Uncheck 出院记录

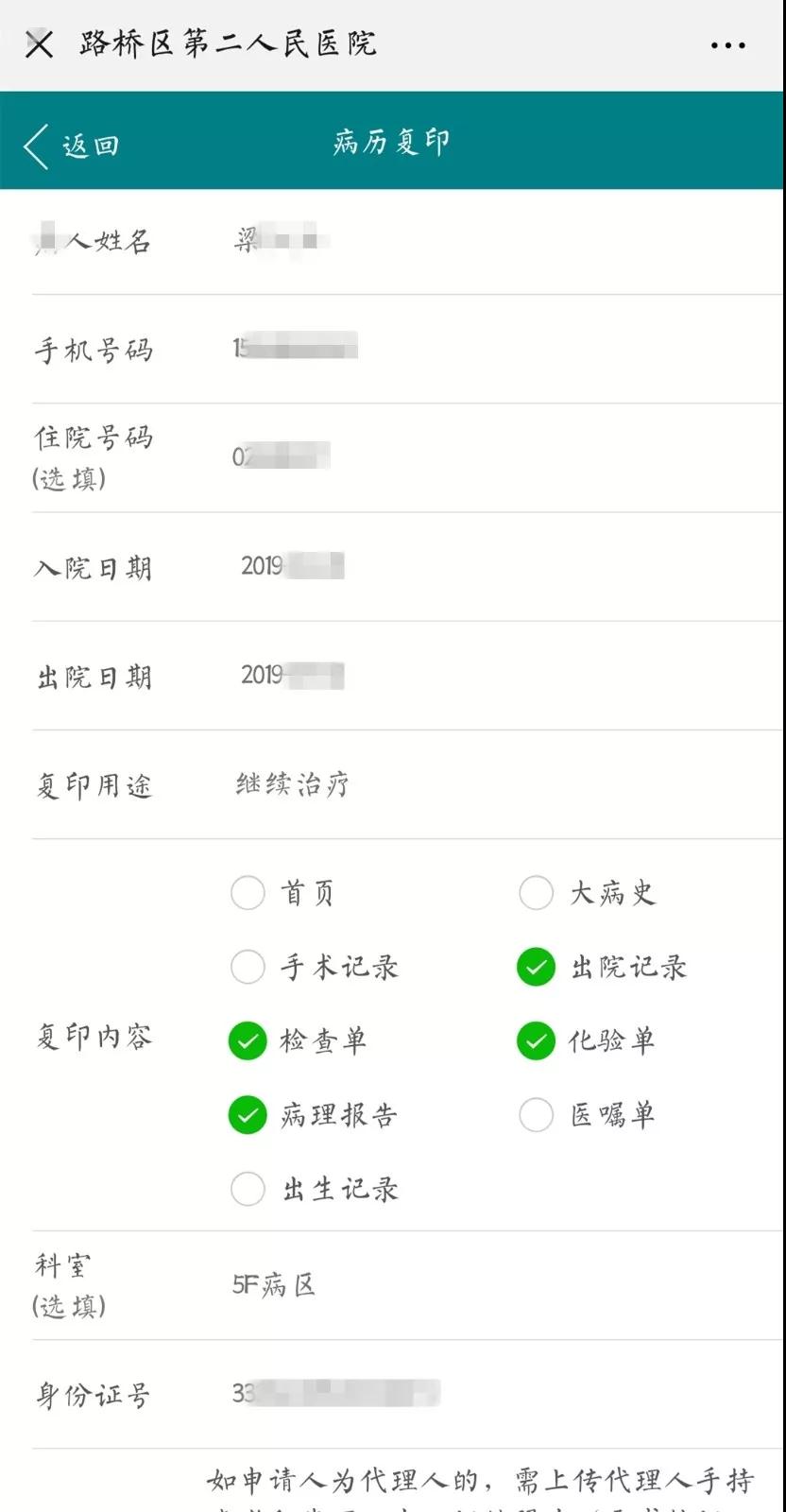coord(536,967)
